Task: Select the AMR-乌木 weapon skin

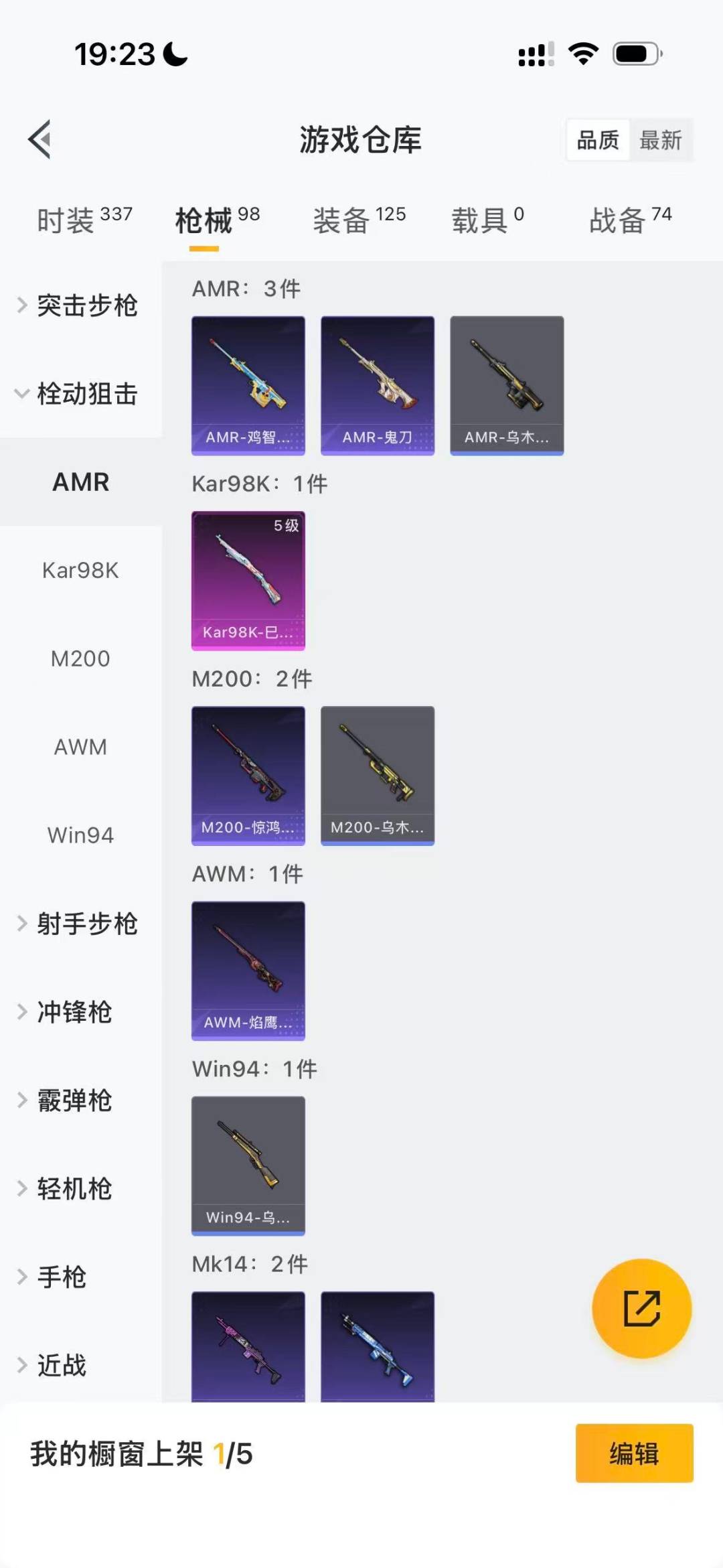Action: (x=506, y=384)
